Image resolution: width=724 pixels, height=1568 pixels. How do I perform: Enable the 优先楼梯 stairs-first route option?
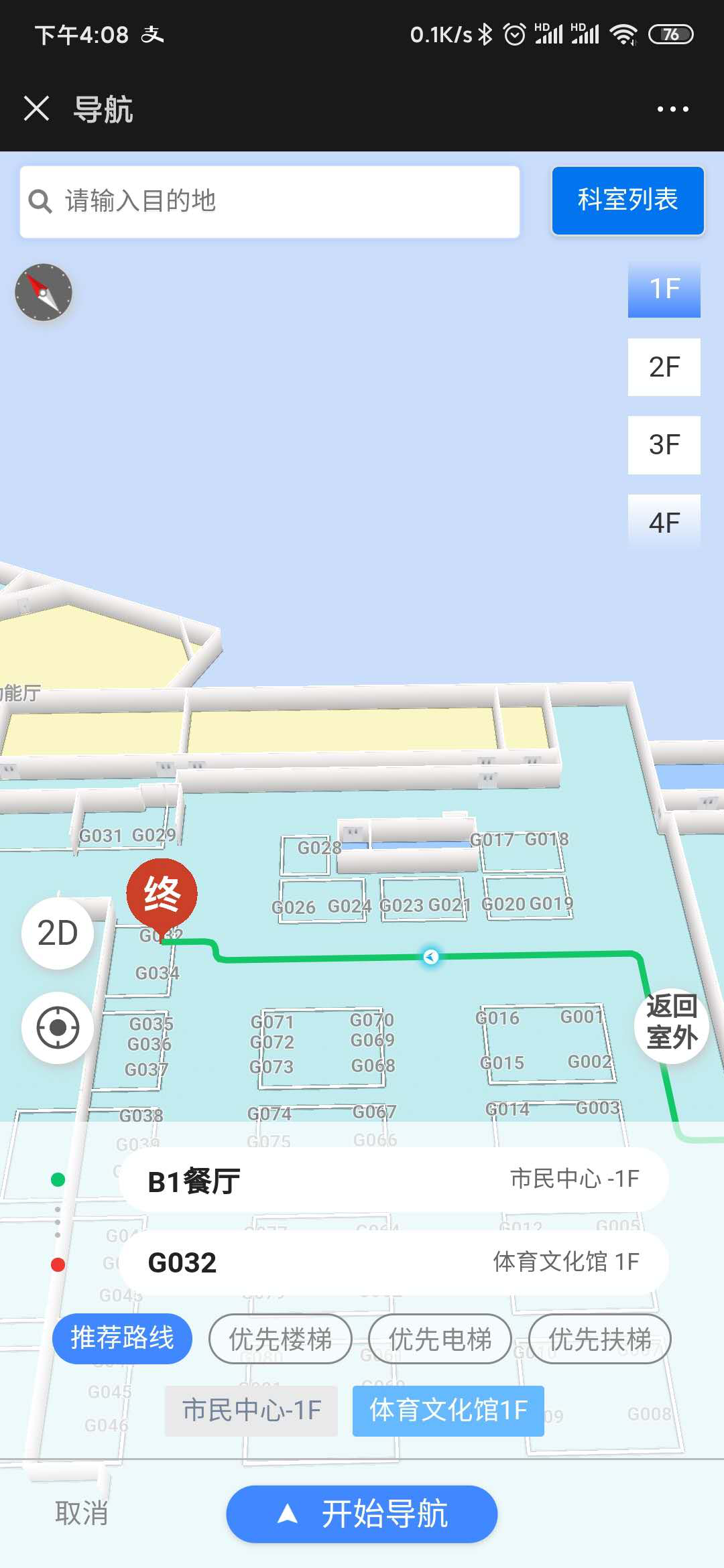(280, 1339)
